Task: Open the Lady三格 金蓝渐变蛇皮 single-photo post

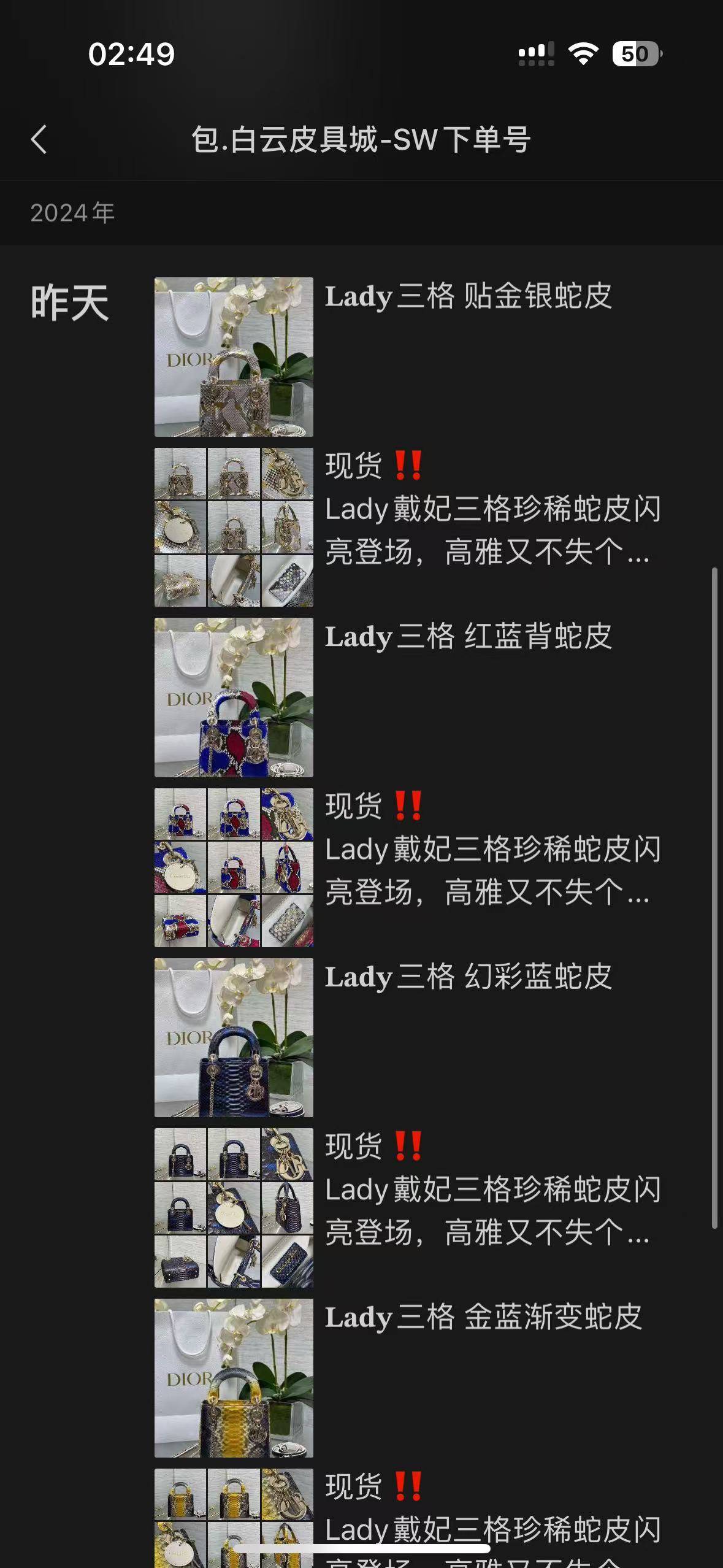Action: [x=234, y=1378]
